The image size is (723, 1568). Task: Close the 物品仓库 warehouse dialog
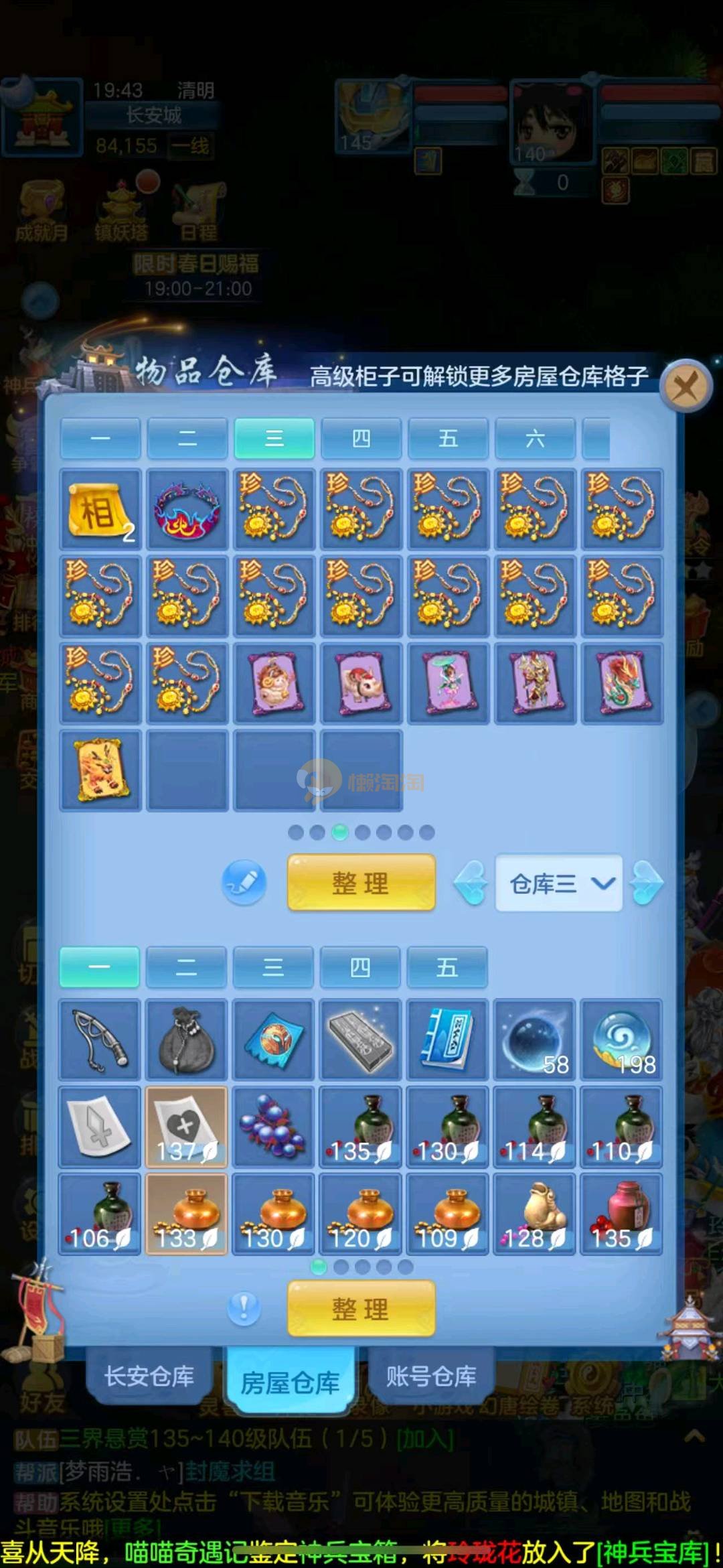[x=685, y=386]
